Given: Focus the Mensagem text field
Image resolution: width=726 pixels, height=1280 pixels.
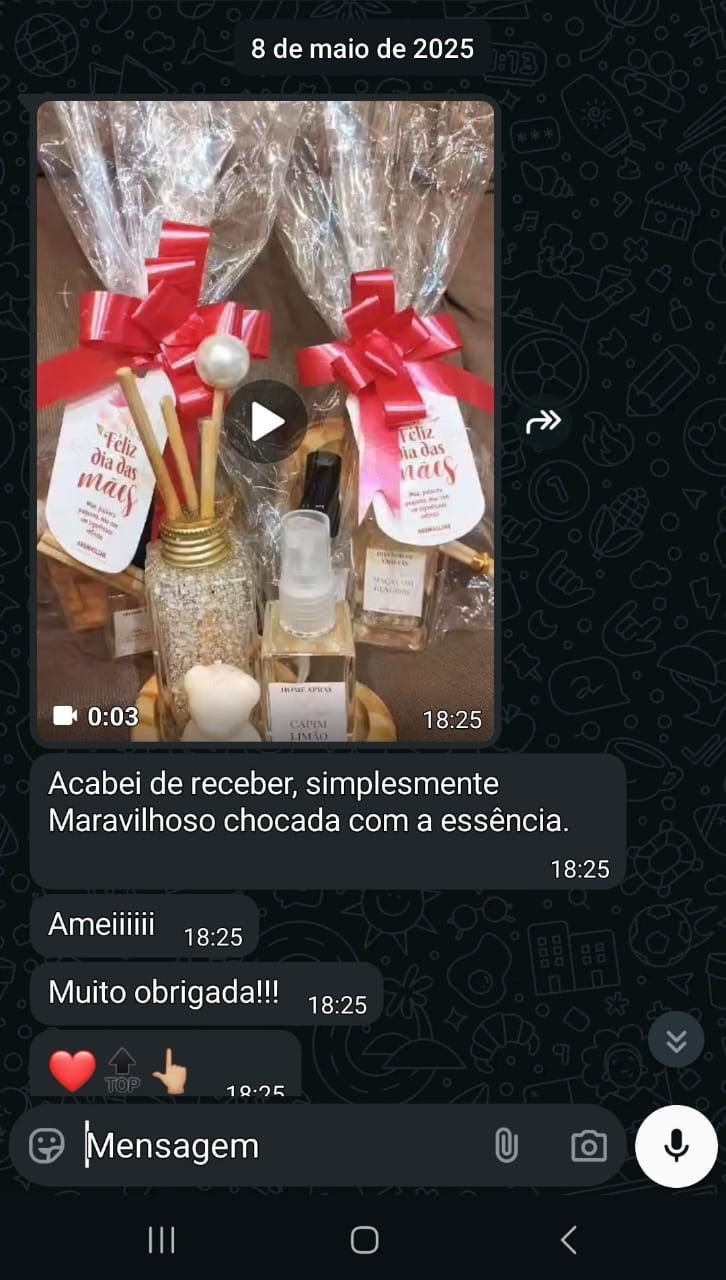Looking at the screenshot, I should (x=280, y=1146).
